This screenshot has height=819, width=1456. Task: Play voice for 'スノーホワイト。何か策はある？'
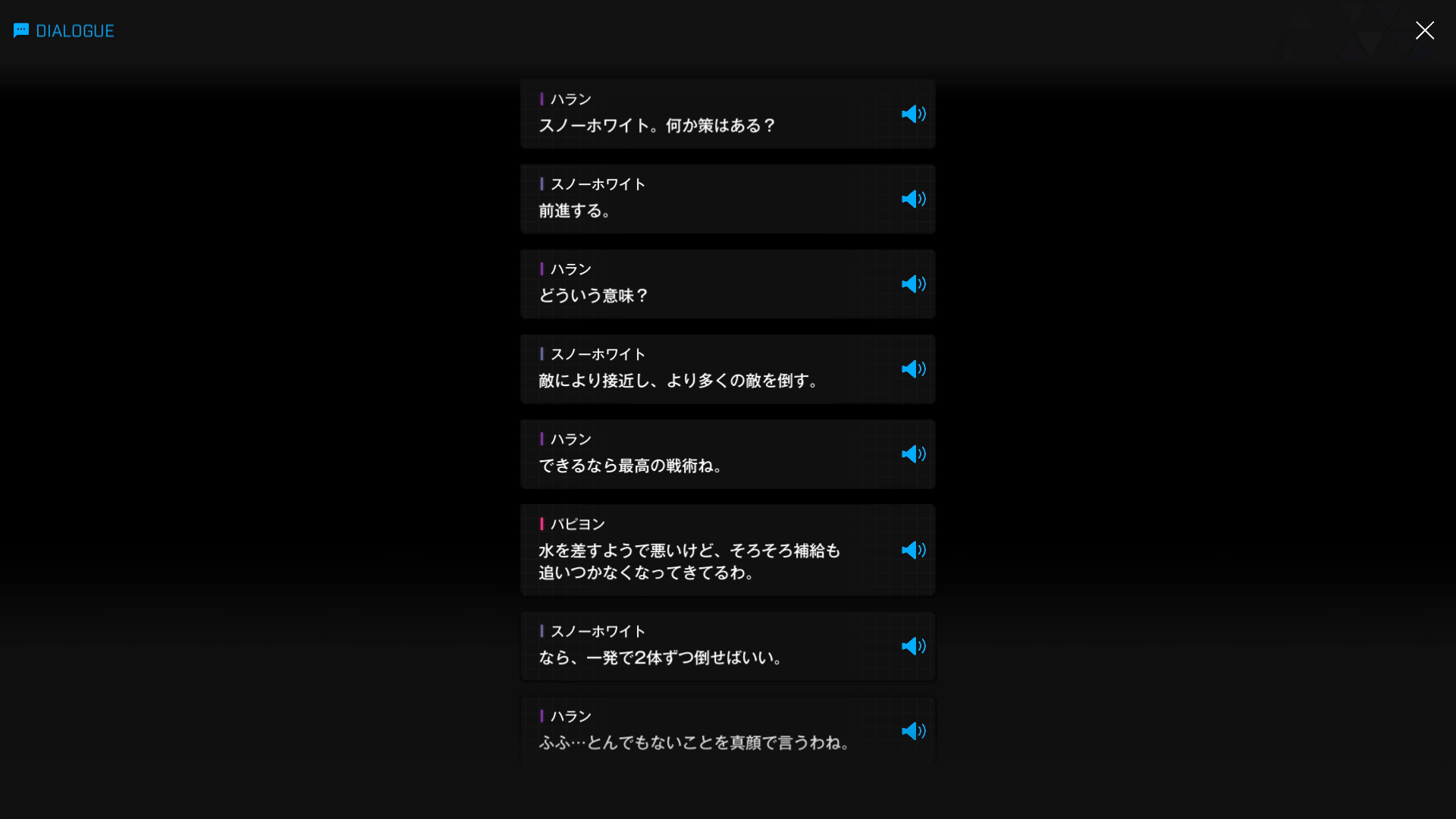[913, 114]
